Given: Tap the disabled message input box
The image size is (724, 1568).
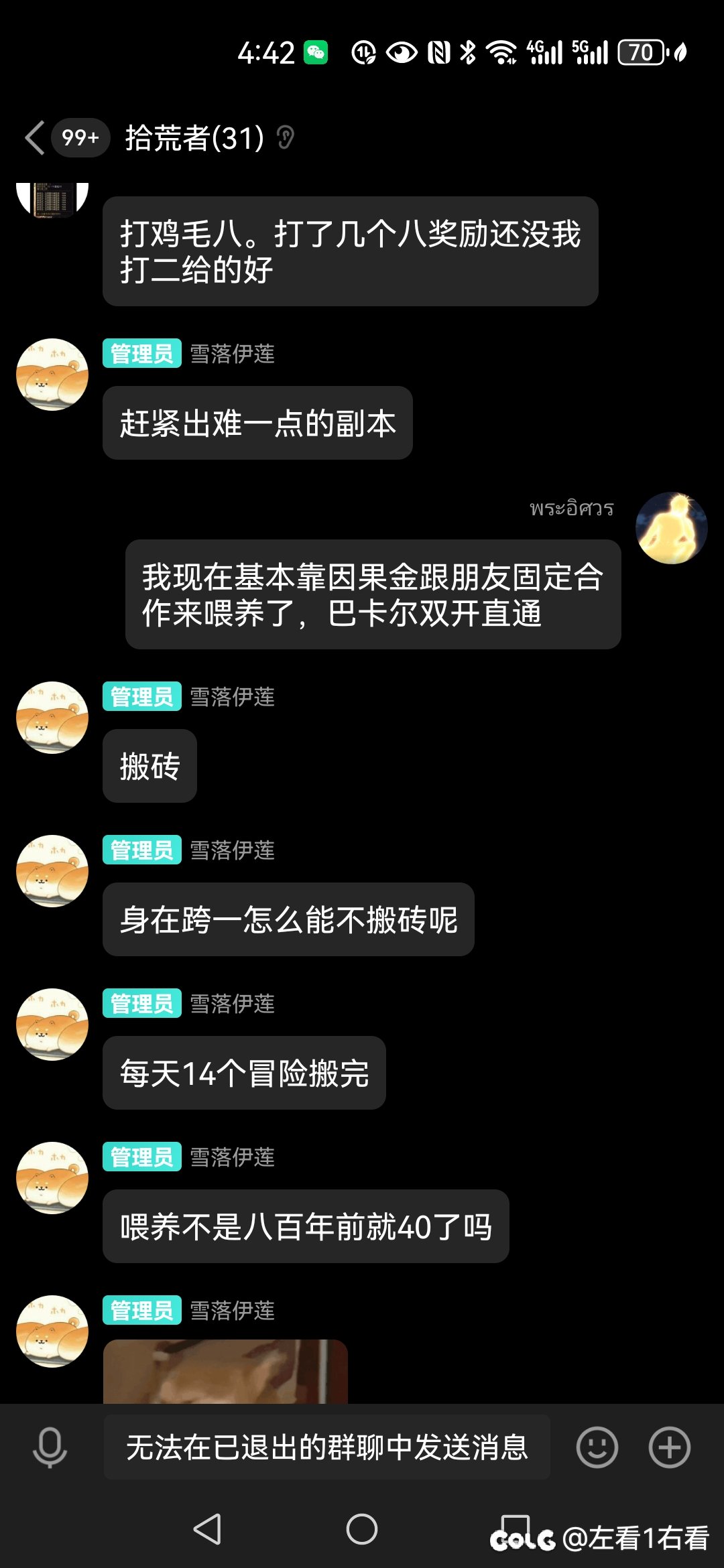Looking at the screenshot, I should click(327, 1447).
